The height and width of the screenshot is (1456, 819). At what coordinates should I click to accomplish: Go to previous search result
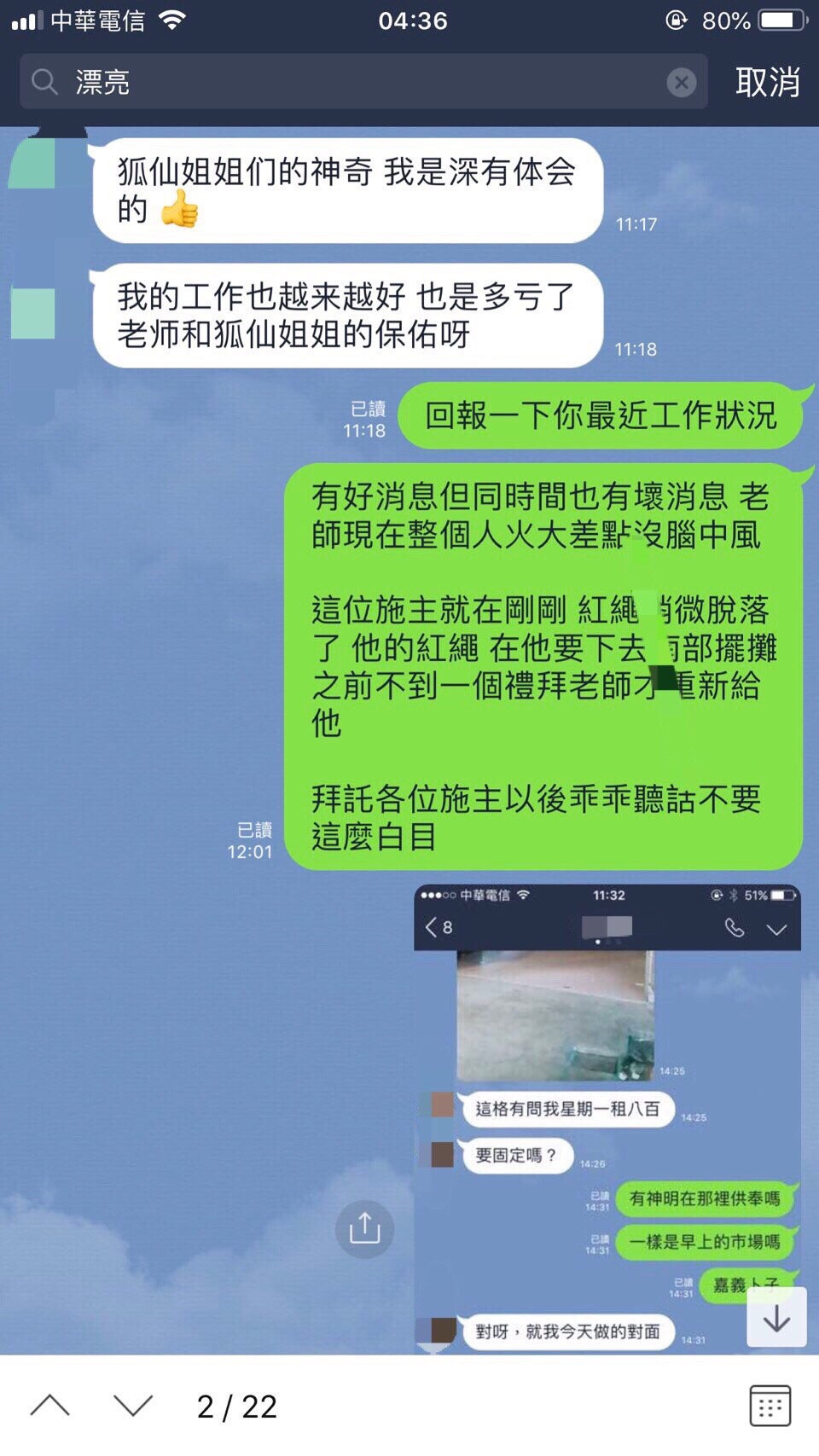click(50, 1405)
